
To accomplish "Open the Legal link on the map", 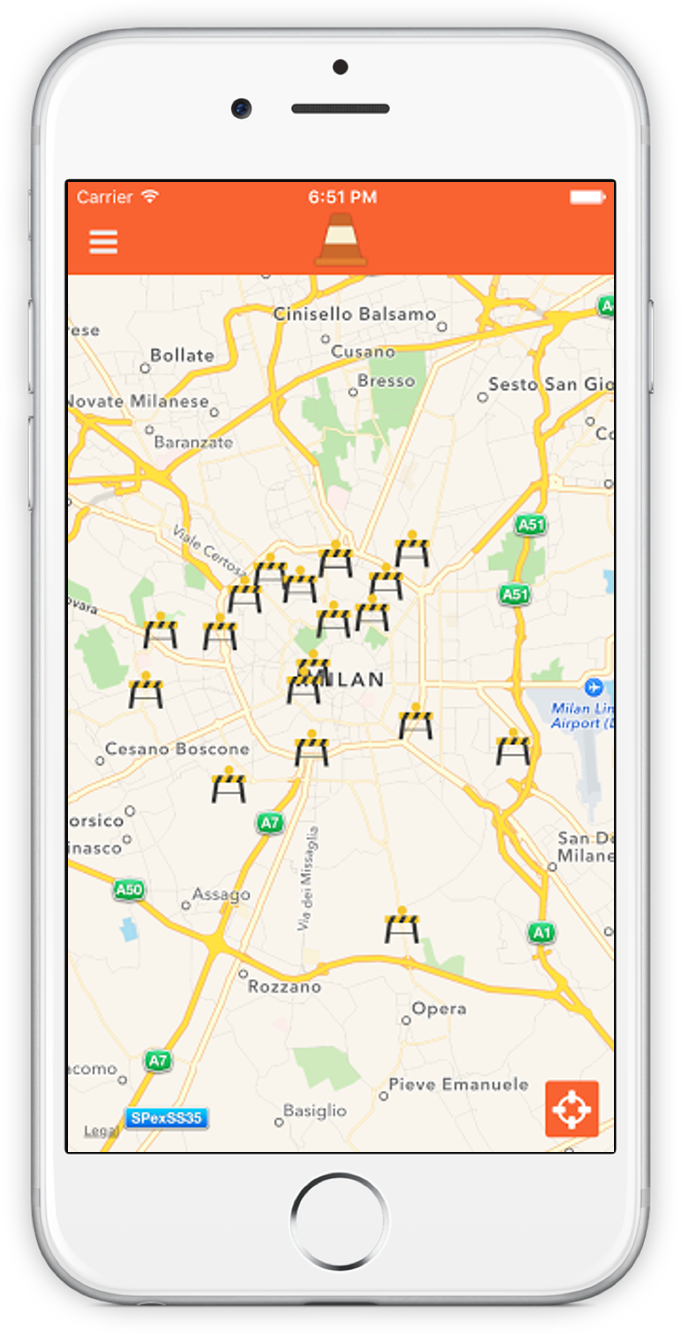I will pyautogui.click(x=101, y=1131).
